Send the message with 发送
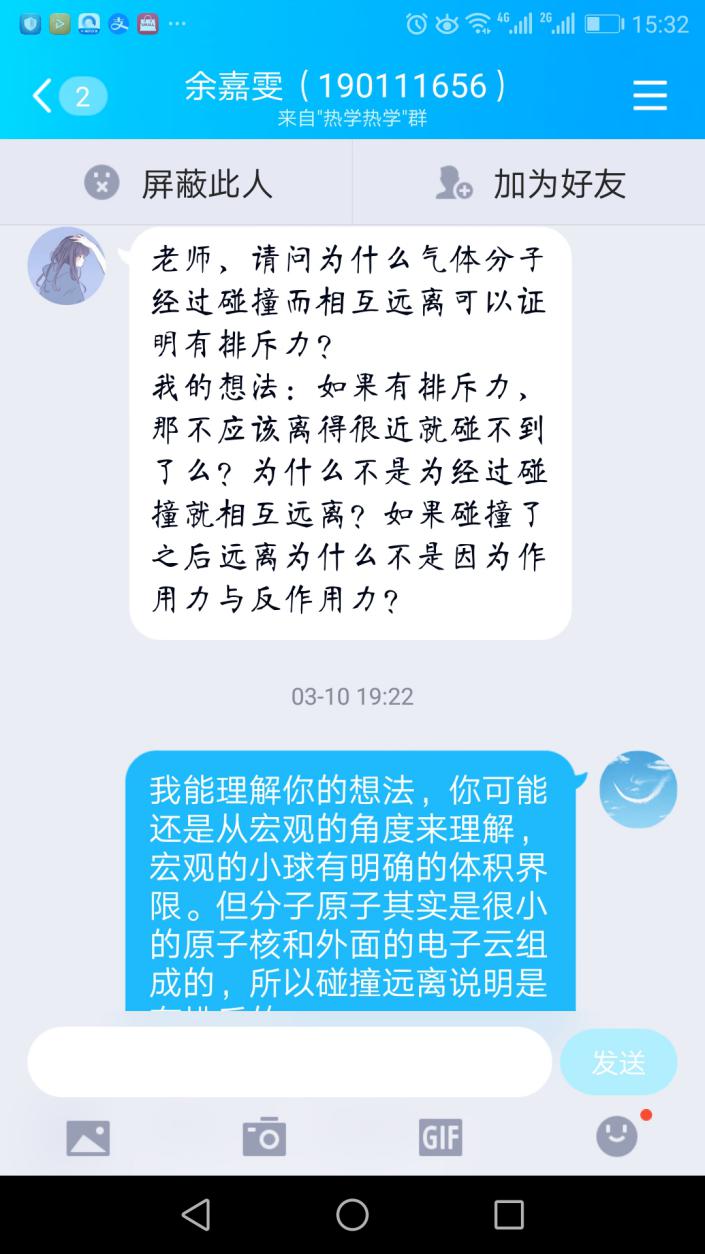705x1254 pixels. pyautogui.click(x=618, y=1062)
